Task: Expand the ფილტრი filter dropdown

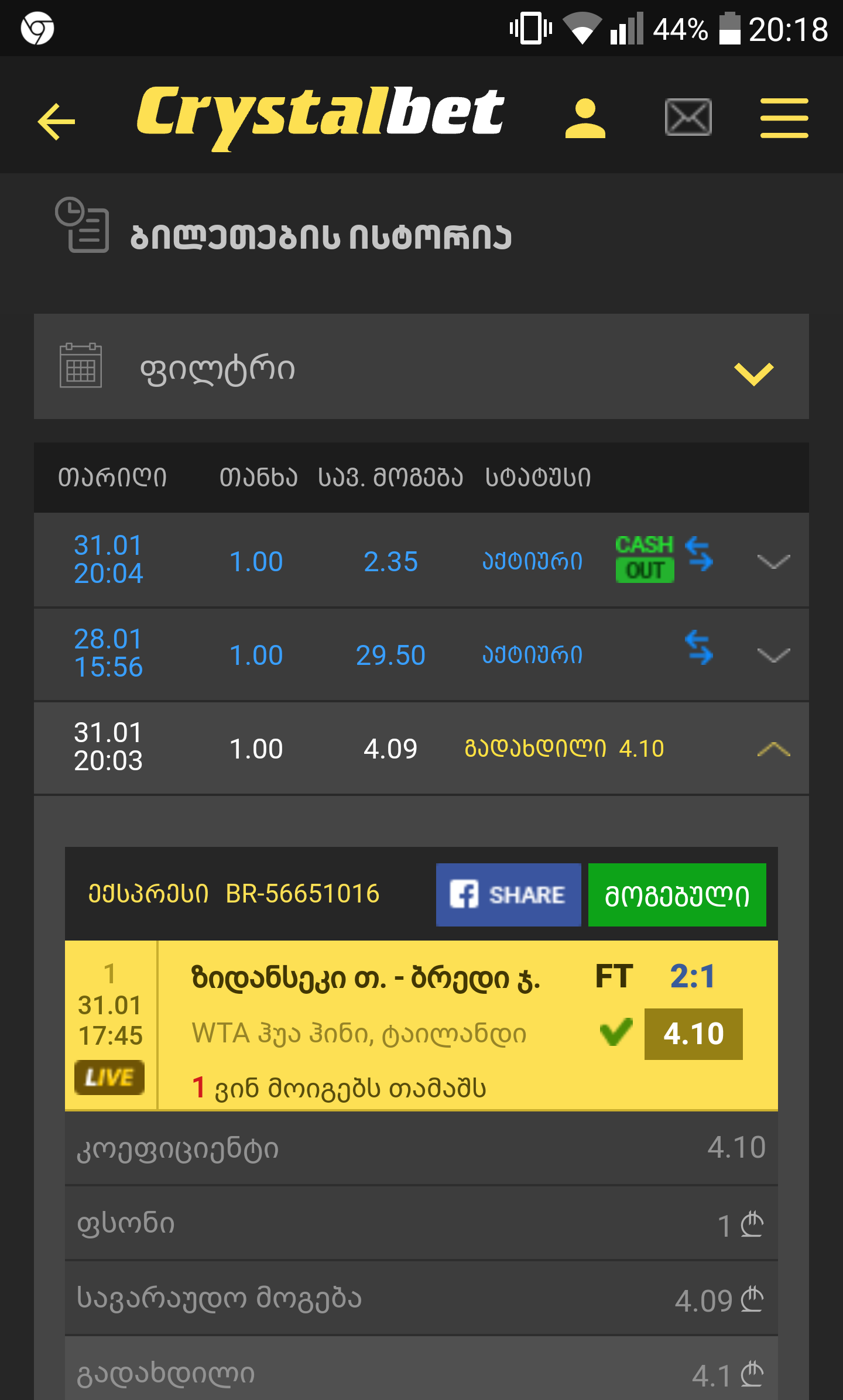Action: [753, 373]
